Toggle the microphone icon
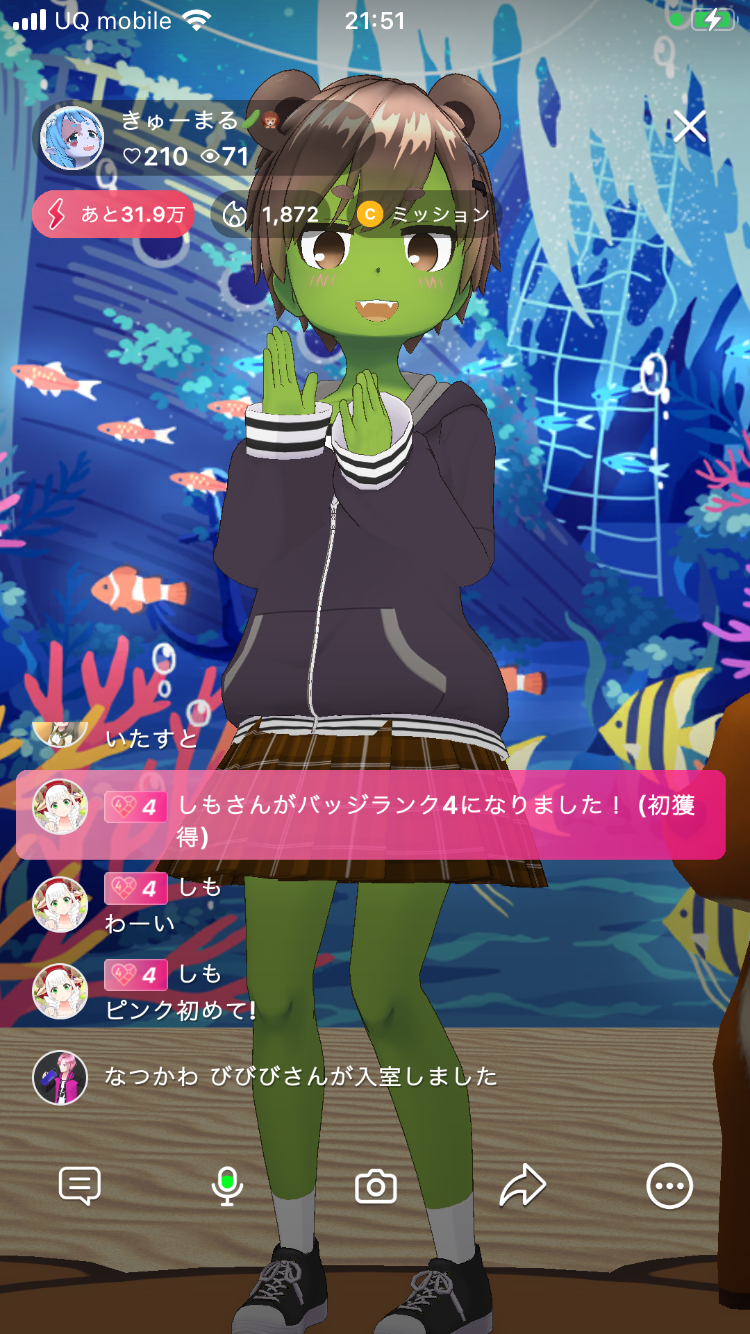The height and width of the screenshot is (1334, 750). [x=227, y=1187]
